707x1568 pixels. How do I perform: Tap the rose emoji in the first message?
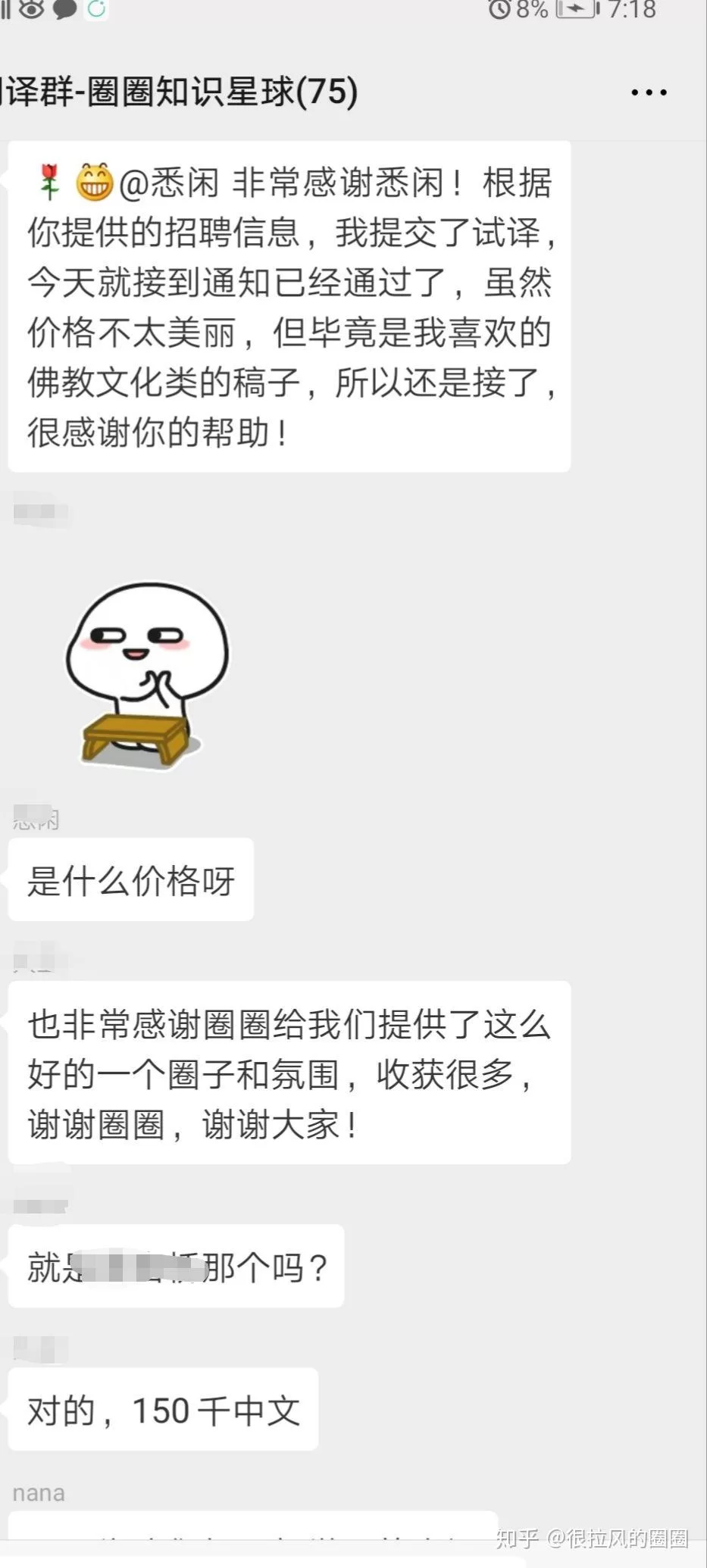(x=48, y=179)
